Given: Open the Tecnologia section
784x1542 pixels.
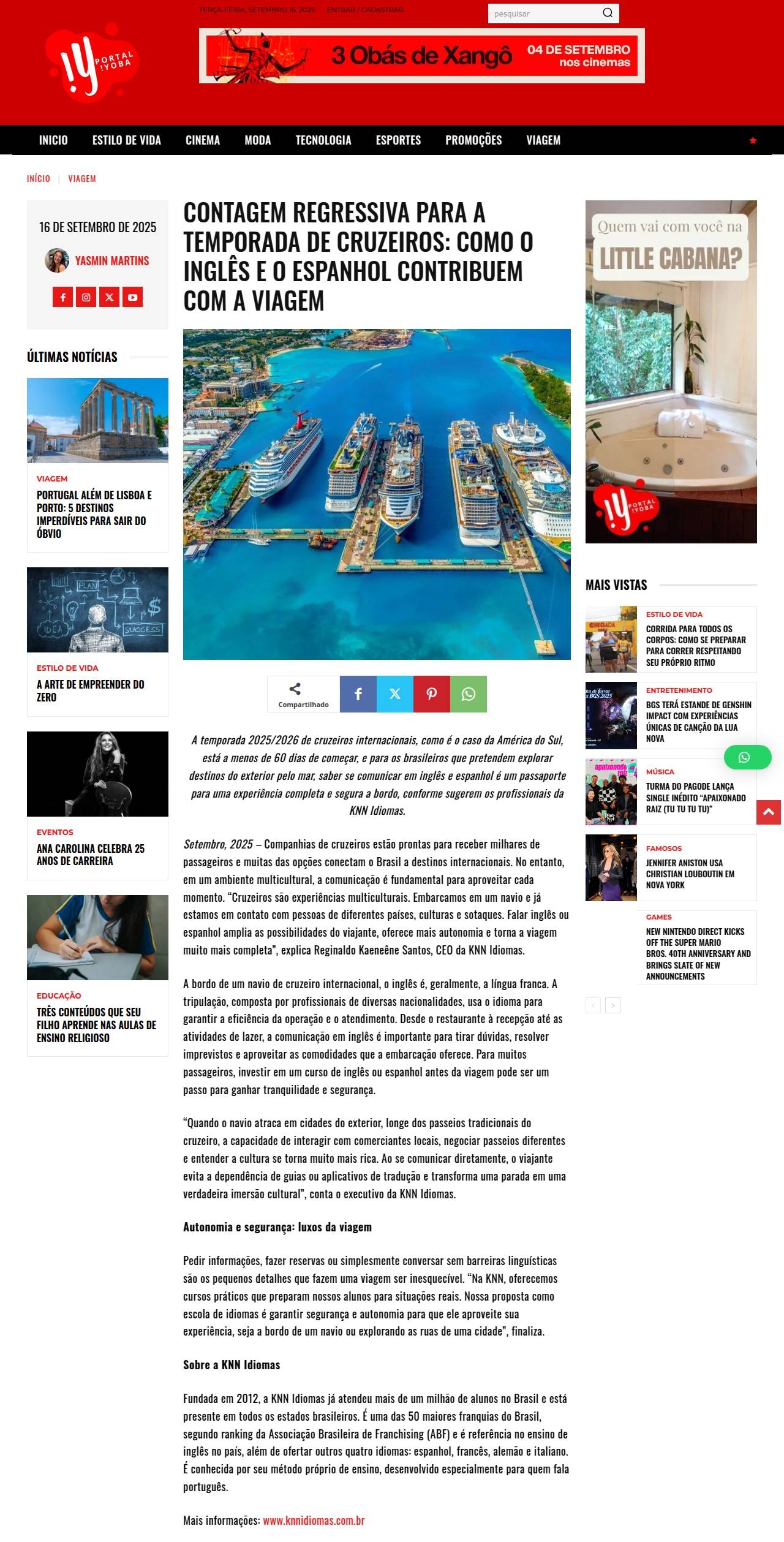Looking at the screenshot, I should [323, 140].
